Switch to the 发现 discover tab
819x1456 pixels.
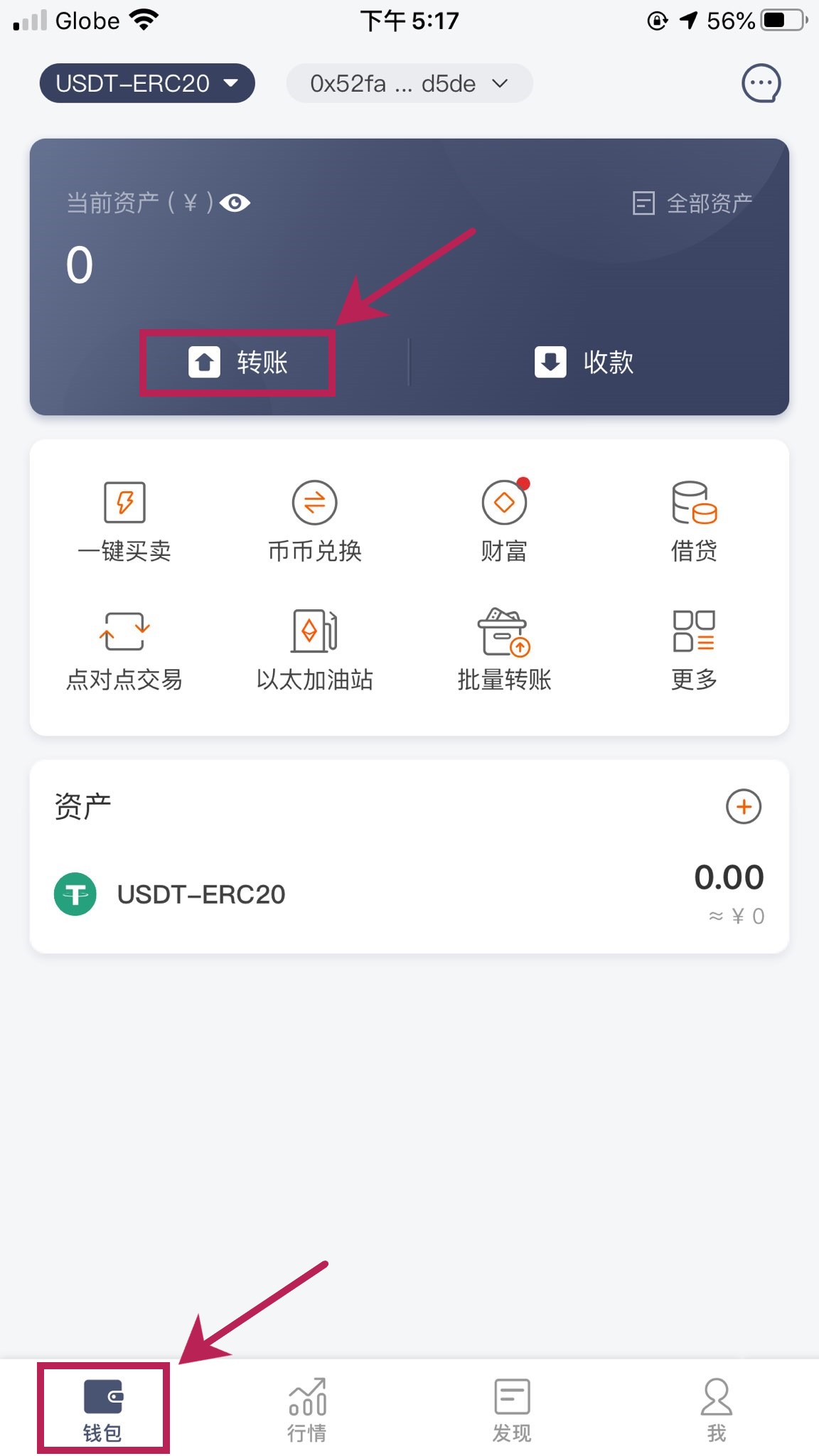pos(512,1409)
